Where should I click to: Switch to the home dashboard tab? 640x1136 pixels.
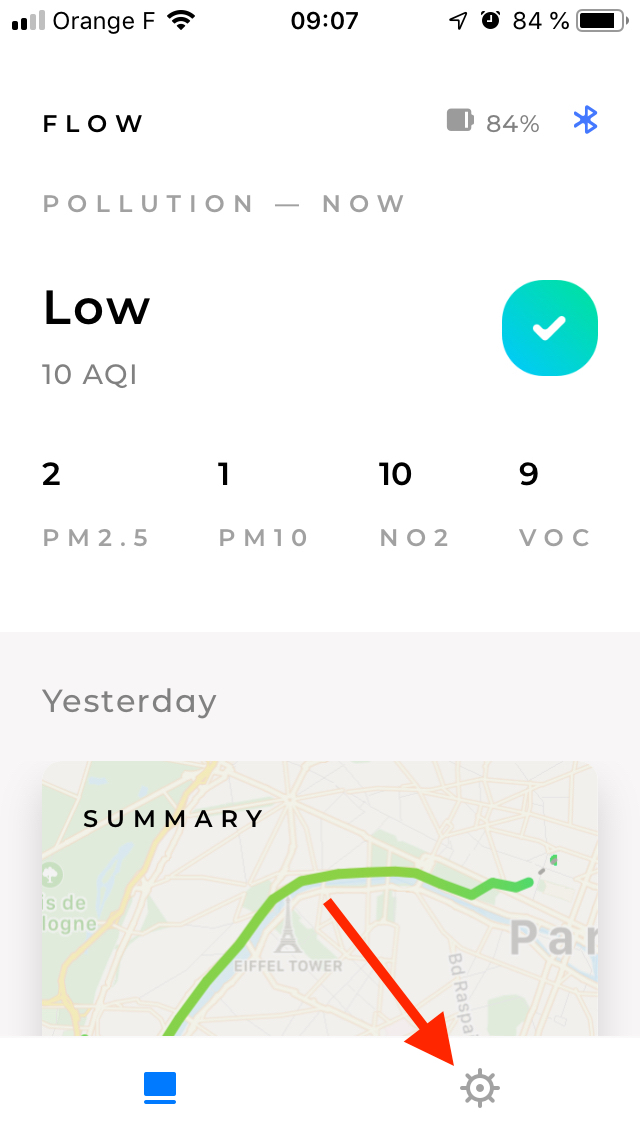pos(160,1087)
